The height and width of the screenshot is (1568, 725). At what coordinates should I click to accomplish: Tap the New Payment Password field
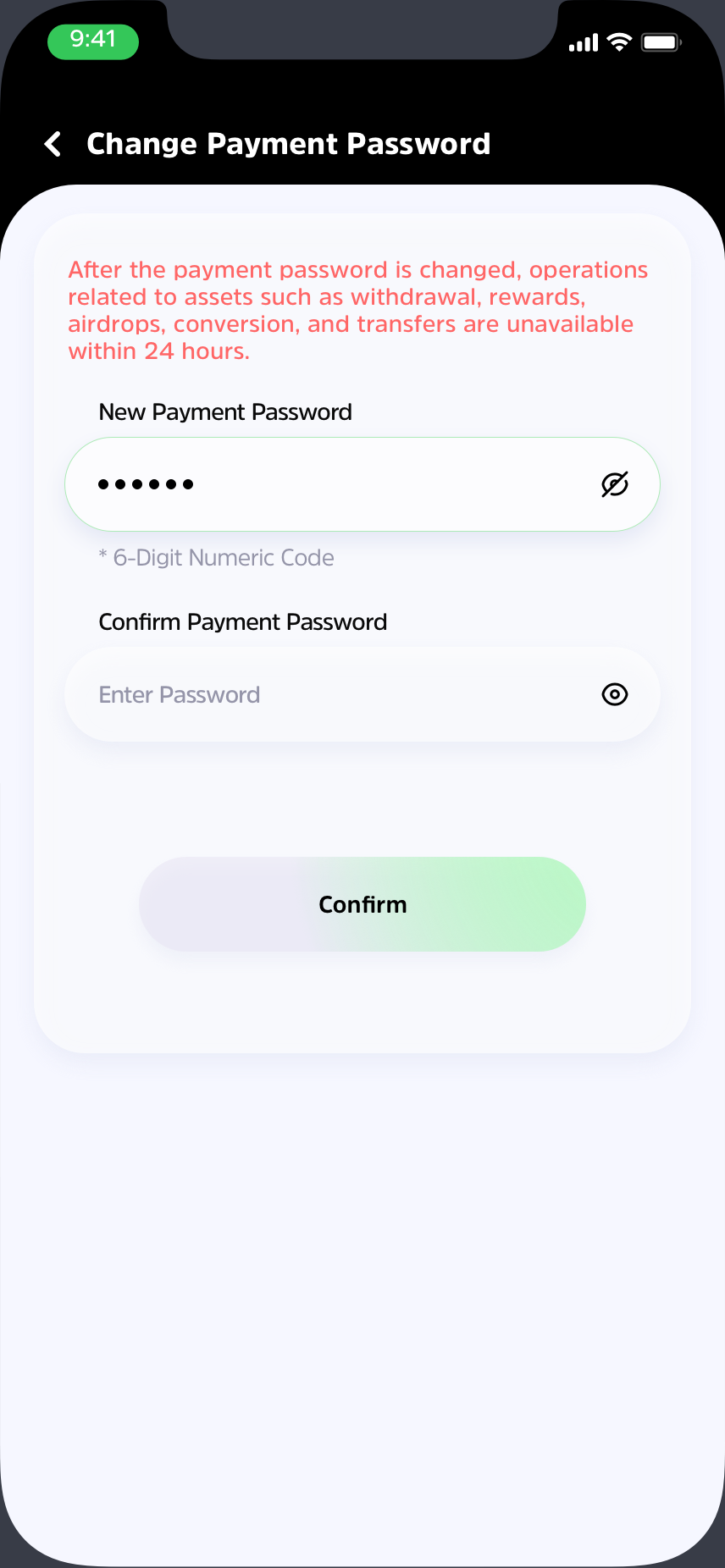(x=362, y=484)
